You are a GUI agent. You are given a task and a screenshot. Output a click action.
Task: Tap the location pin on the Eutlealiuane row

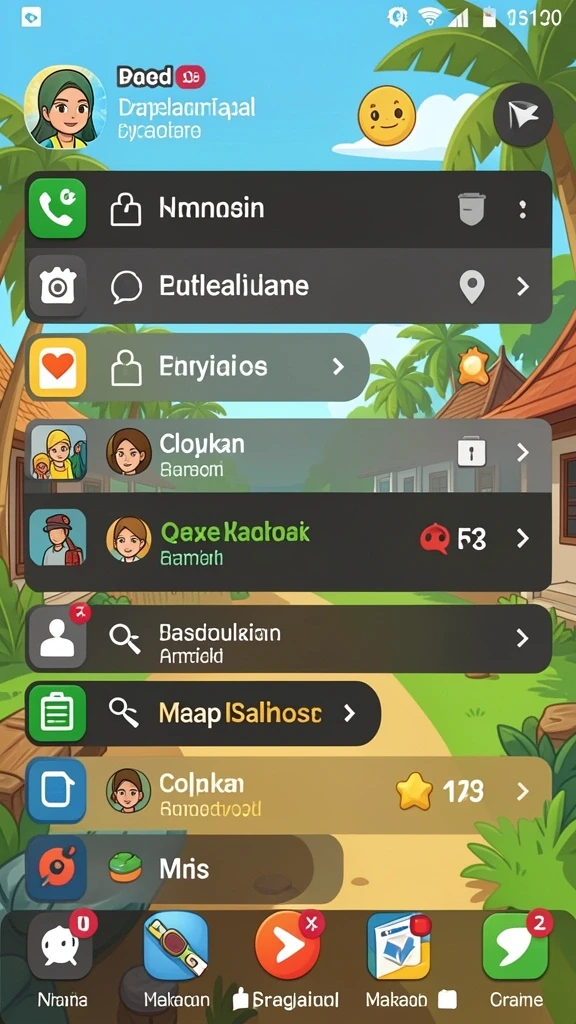point(472,286)
